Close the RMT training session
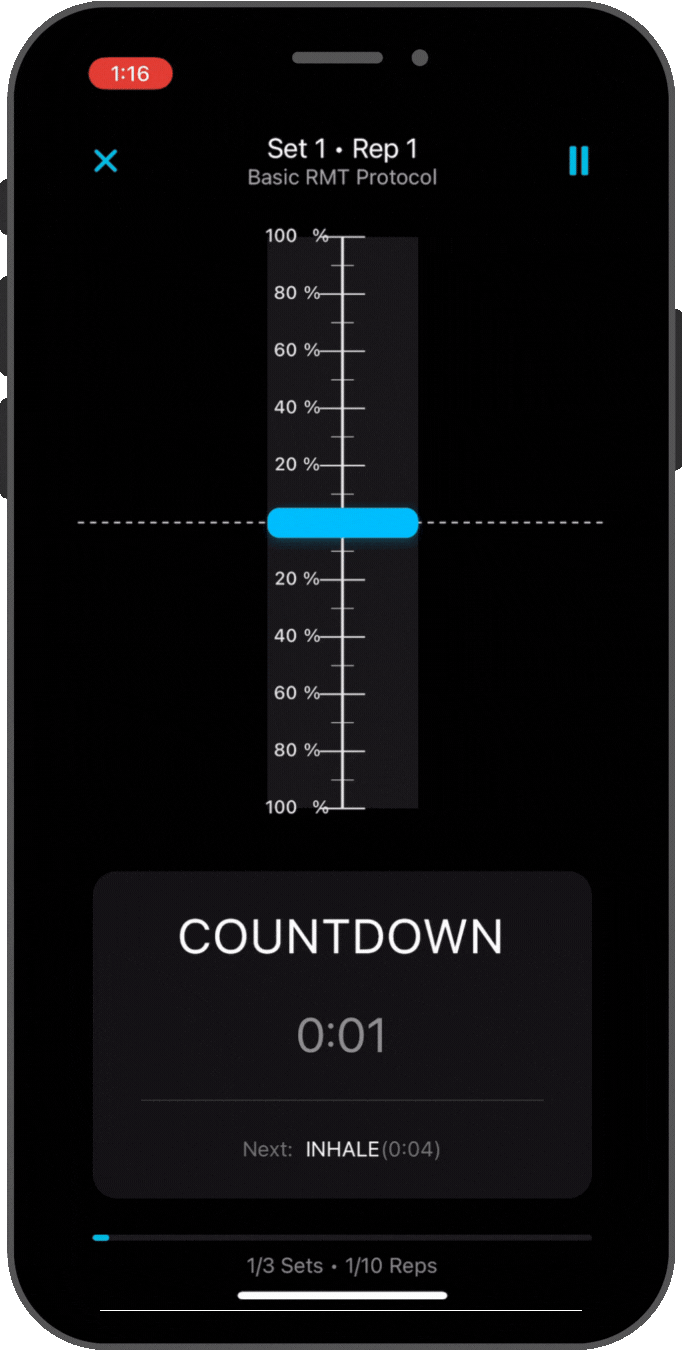Screen dimensions: 682x1350 coord(105,161)
